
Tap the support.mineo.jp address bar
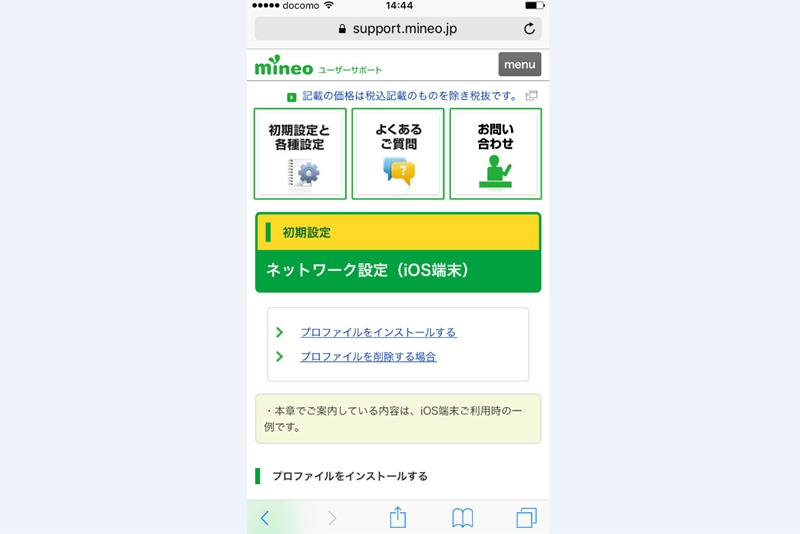click(x=397, y=29)
